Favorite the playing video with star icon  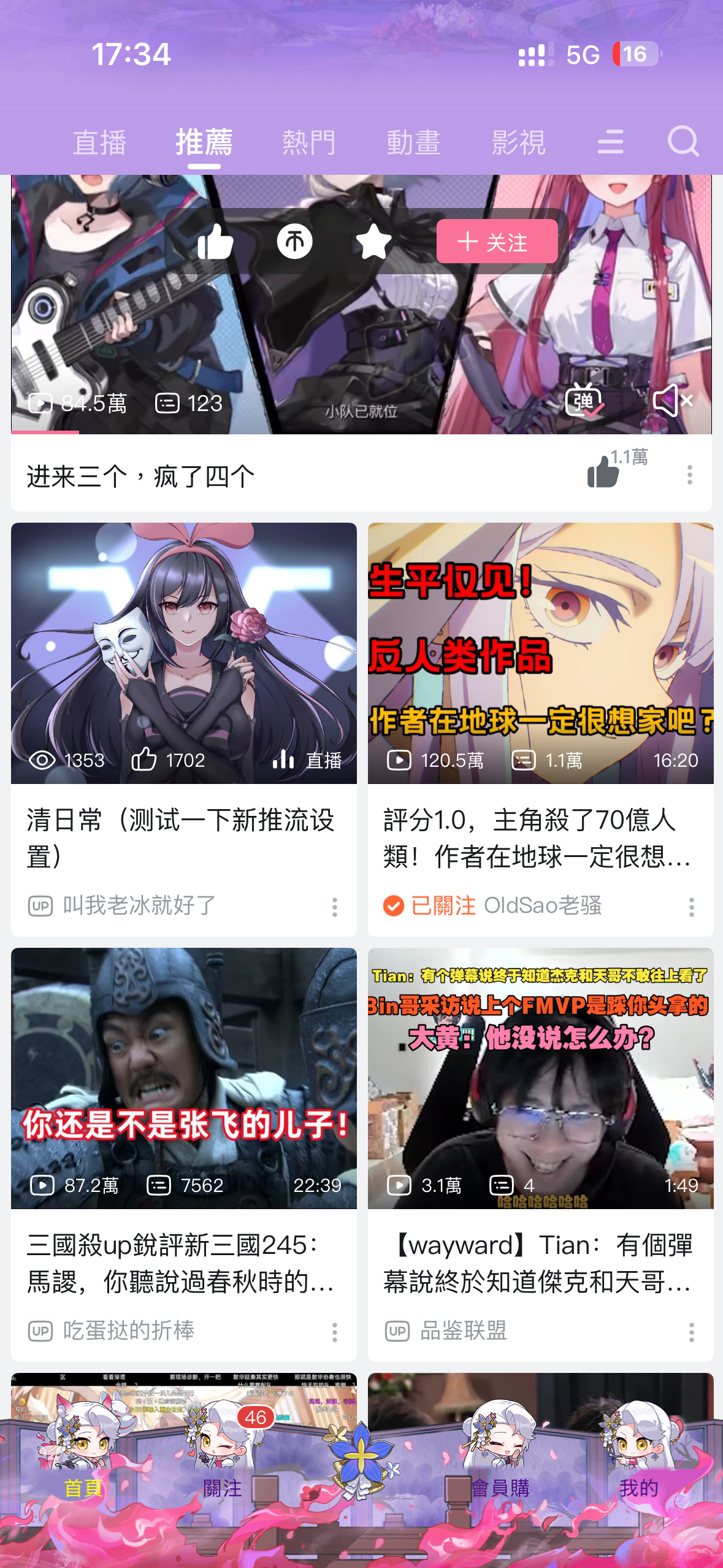click(373, 242)
